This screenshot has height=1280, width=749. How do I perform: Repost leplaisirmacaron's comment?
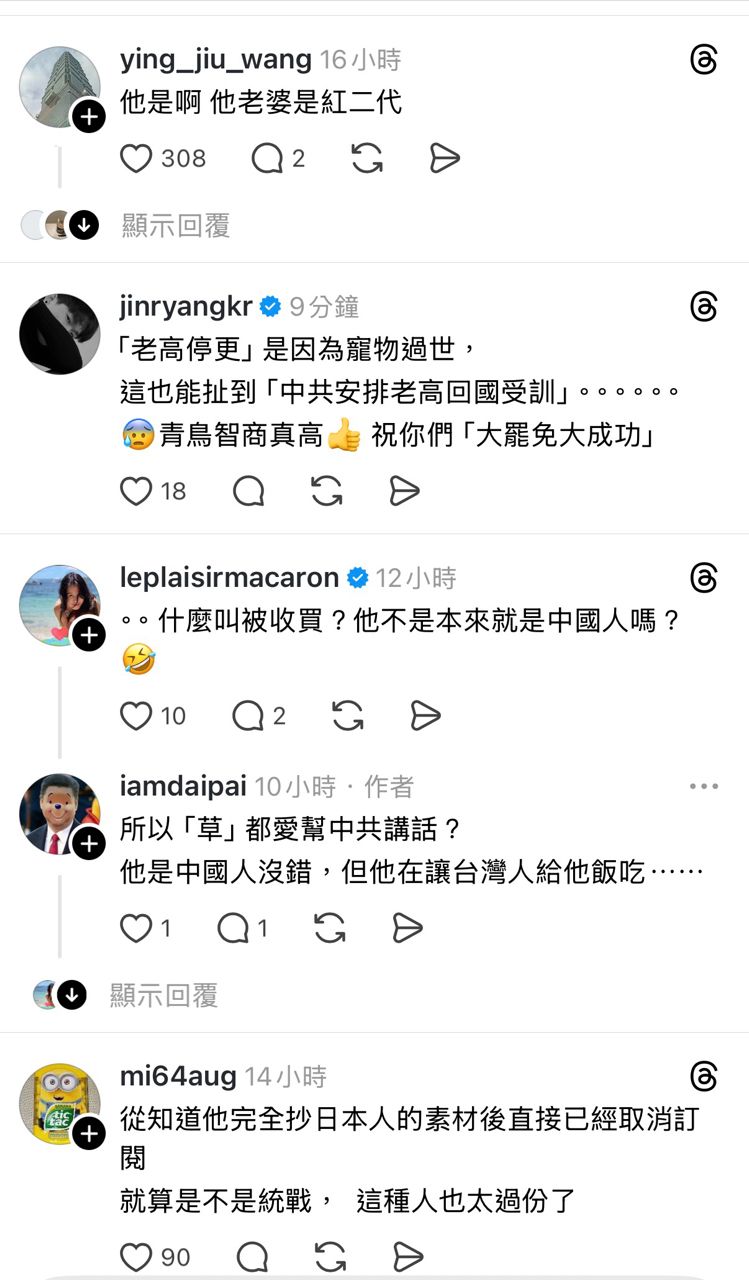(x=347, y=716)
